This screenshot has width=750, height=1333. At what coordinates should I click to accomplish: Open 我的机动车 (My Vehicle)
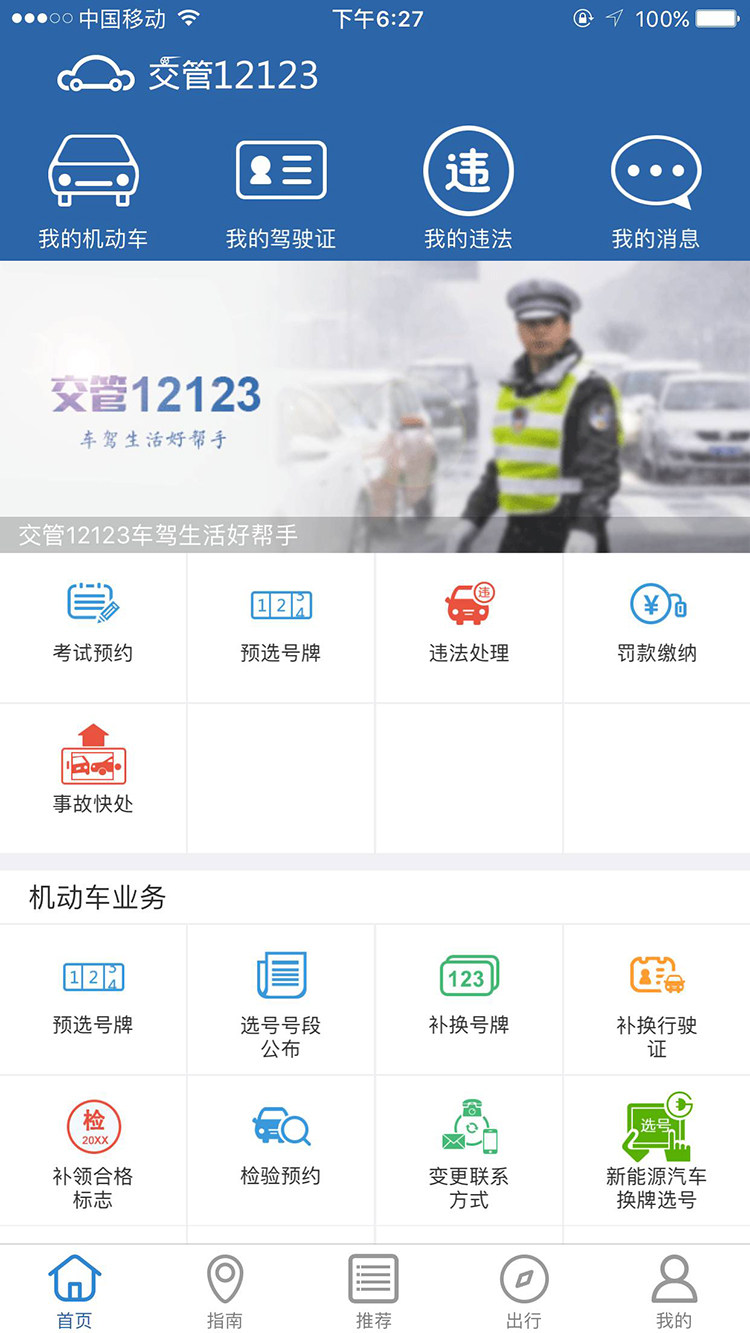pos(93,190)
